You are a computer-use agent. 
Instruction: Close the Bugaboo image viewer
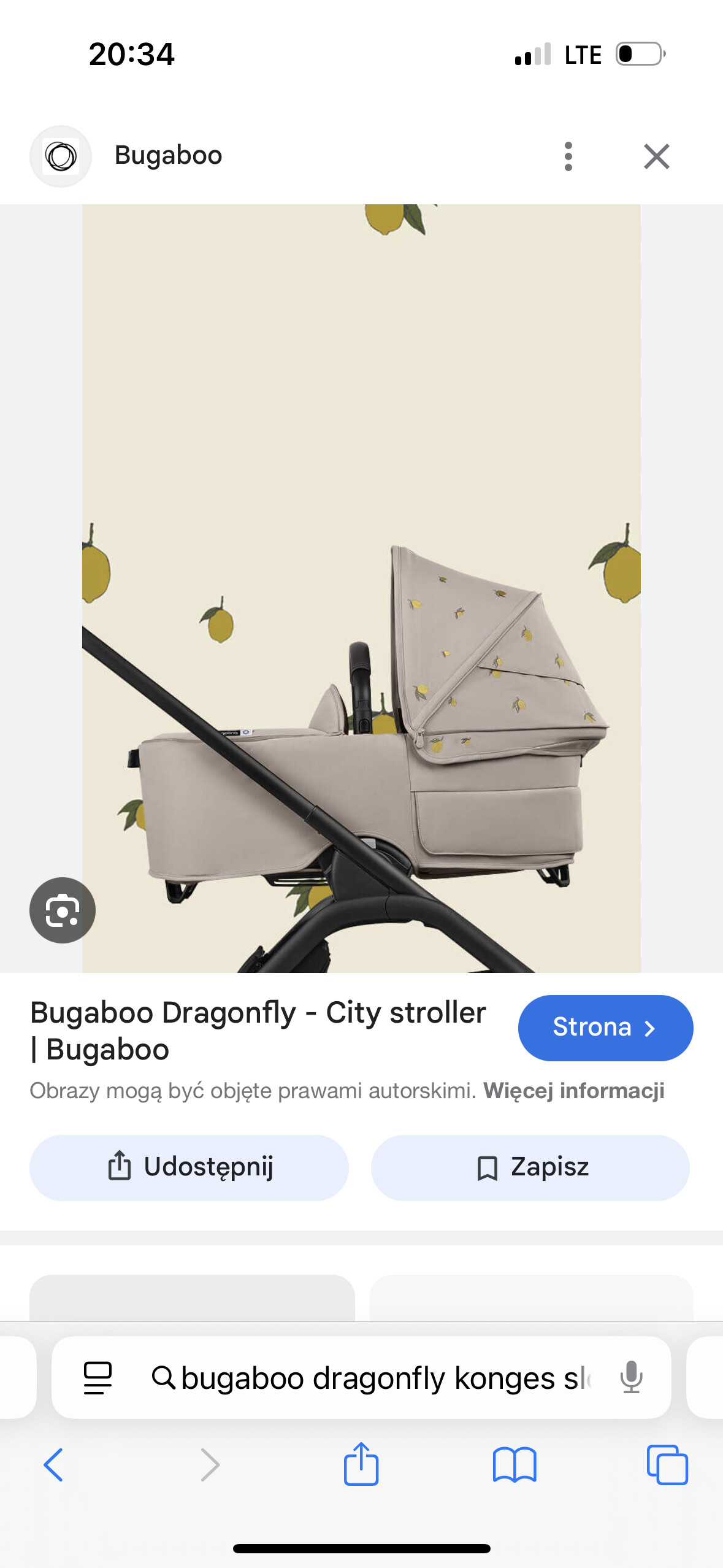pos(656,156)
